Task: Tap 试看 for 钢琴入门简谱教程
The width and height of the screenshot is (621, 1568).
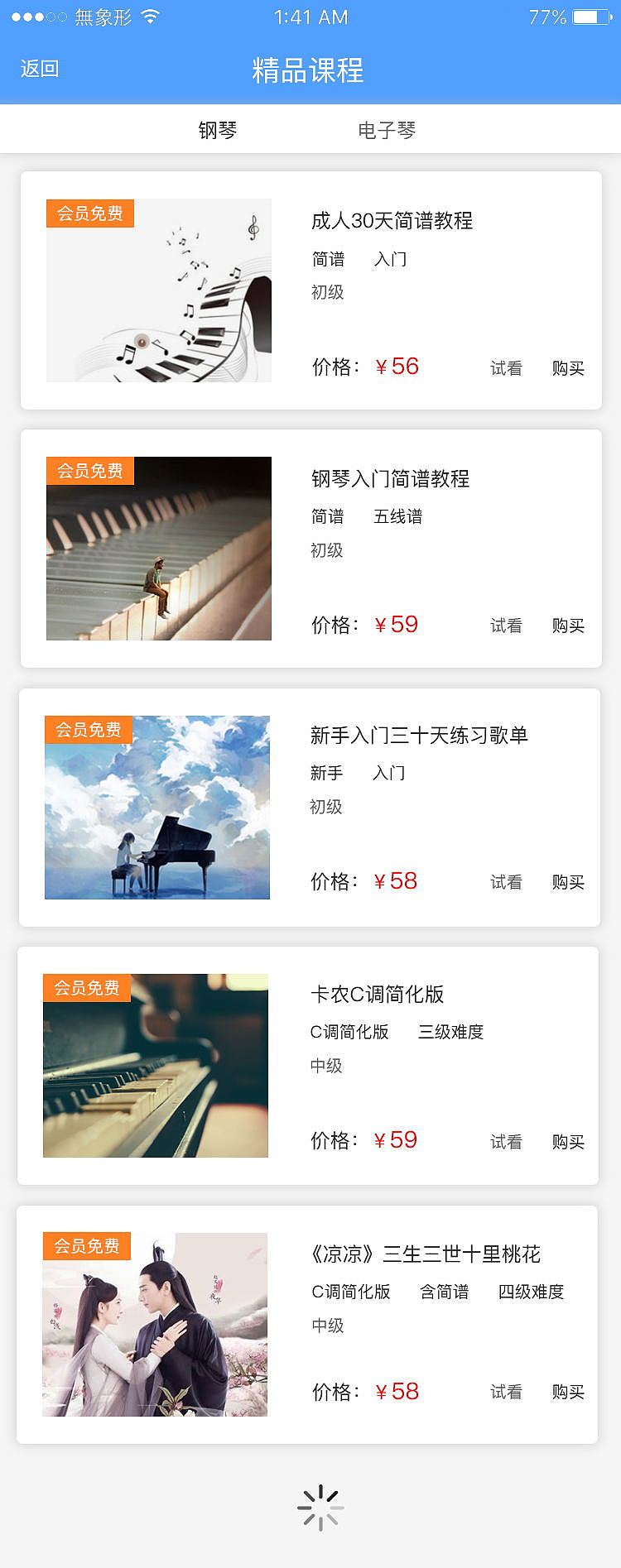Action: click(506, 626)
